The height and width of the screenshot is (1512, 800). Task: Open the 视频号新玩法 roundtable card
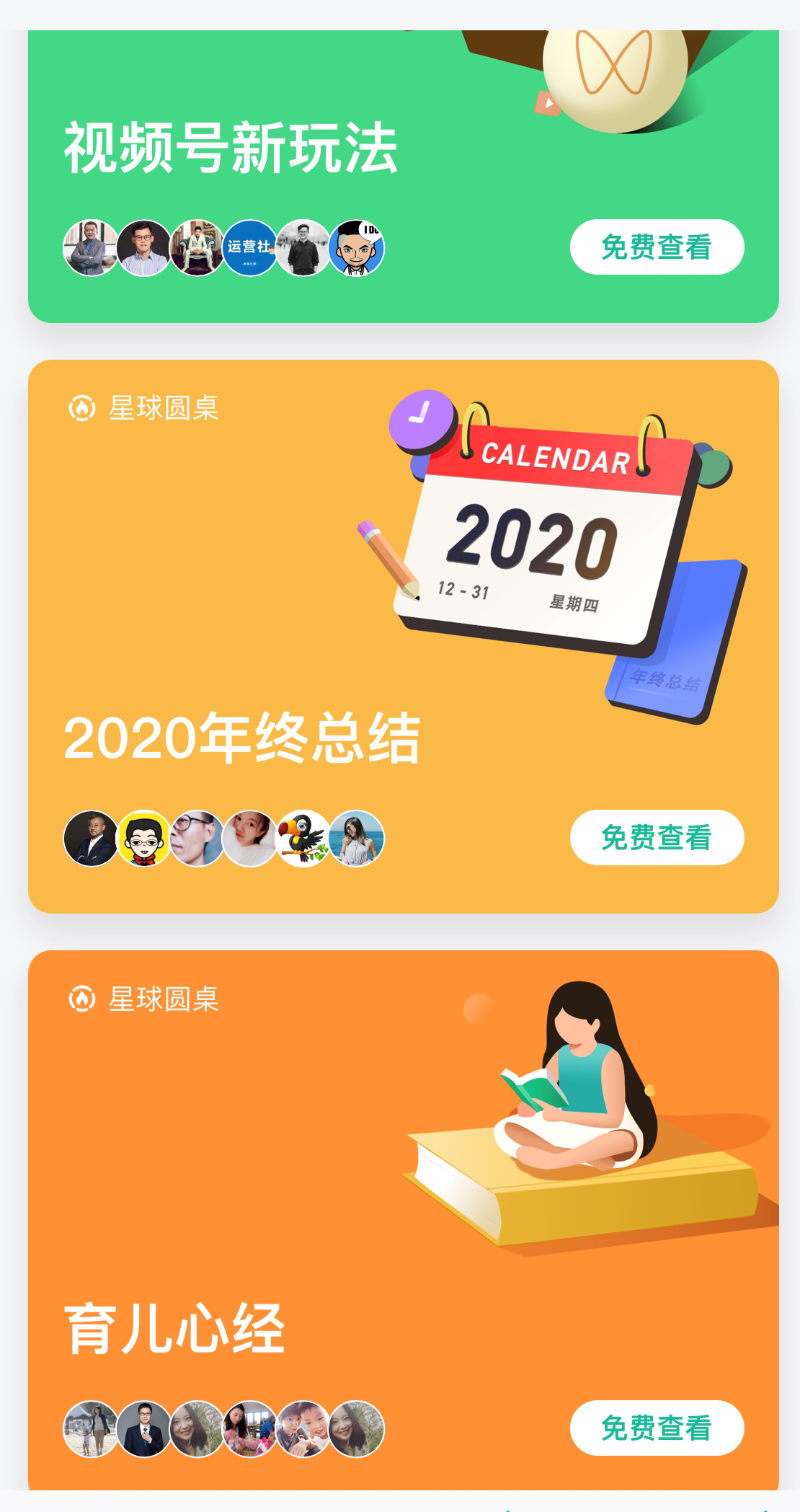pos(231,149)
